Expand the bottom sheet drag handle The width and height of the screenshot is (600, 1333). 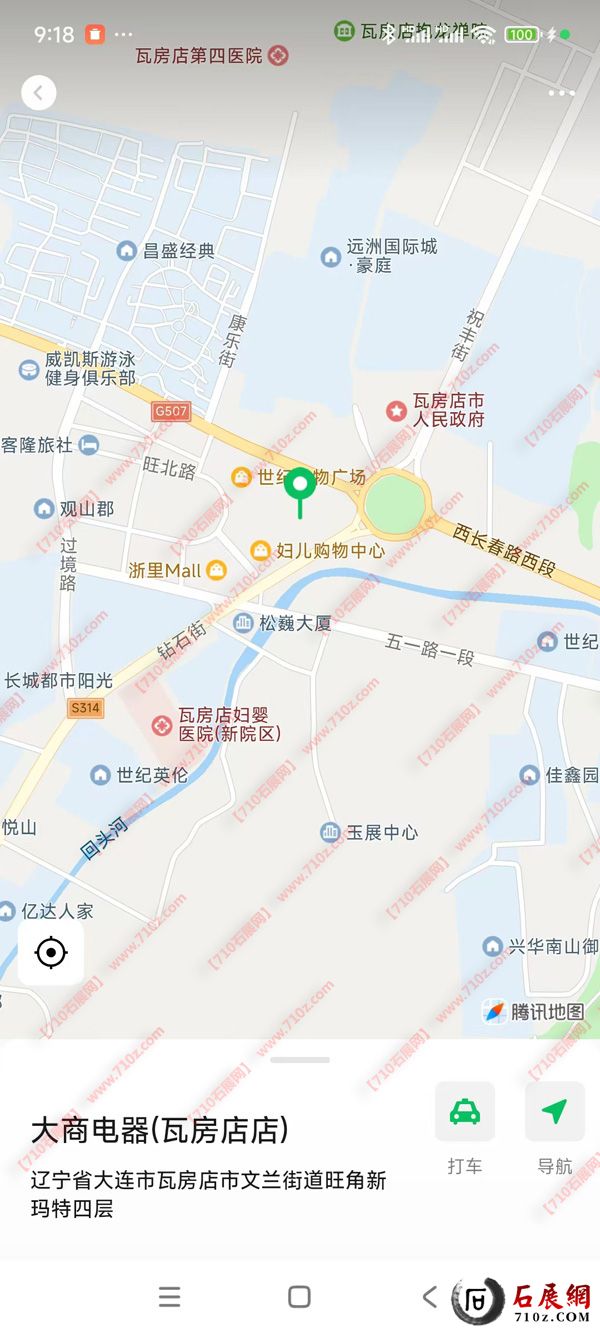300,1060
